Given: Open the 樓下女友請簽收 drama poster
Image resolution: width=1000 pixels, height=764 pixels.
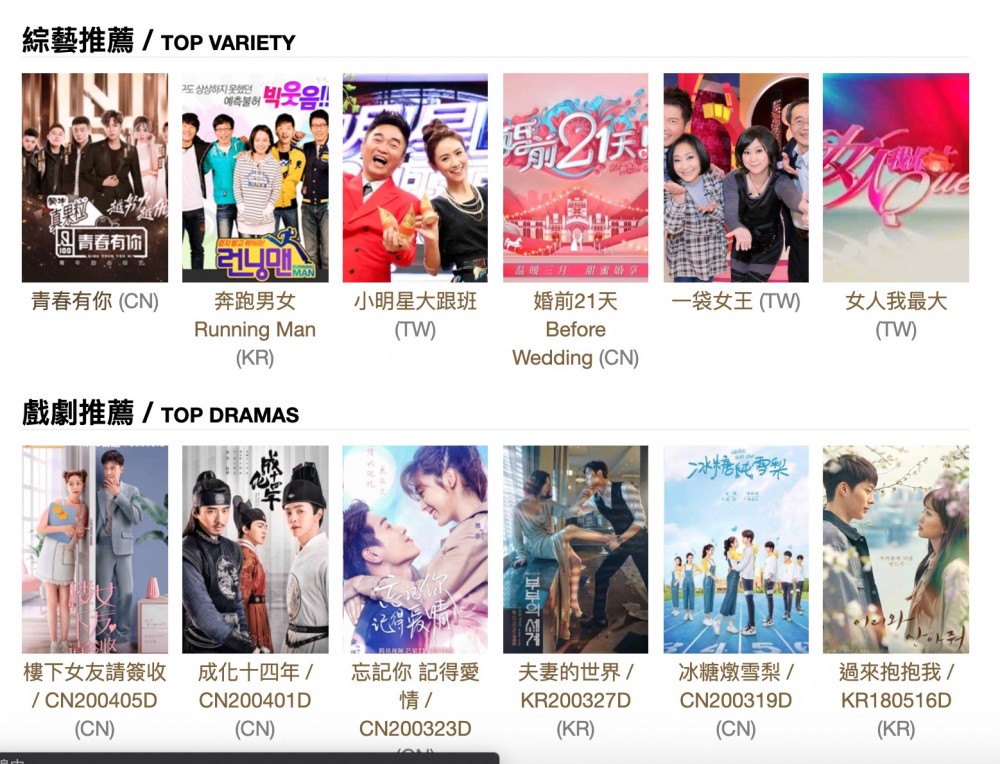Looking at the screenshot, I should pos(95,549).
